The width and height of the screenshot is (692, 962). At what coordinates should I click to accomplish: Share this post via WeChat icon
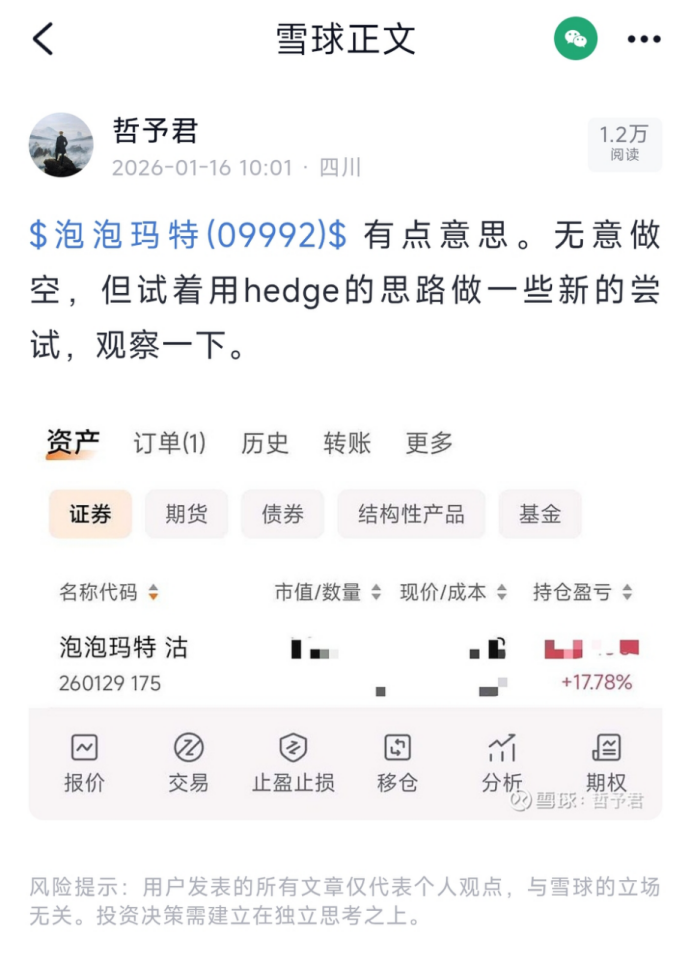[575, 39]
